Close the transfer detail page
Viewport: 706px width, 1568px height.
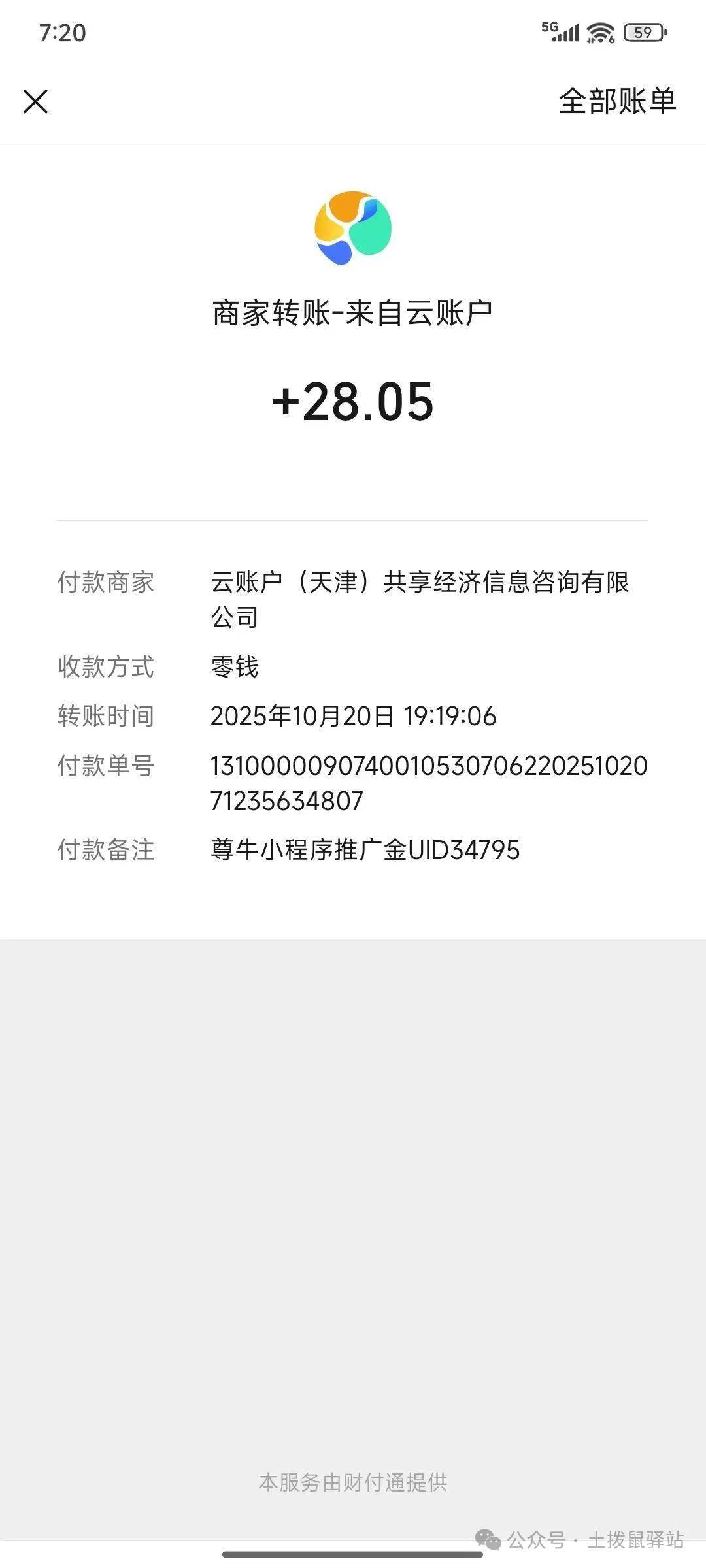click(35, 102)
